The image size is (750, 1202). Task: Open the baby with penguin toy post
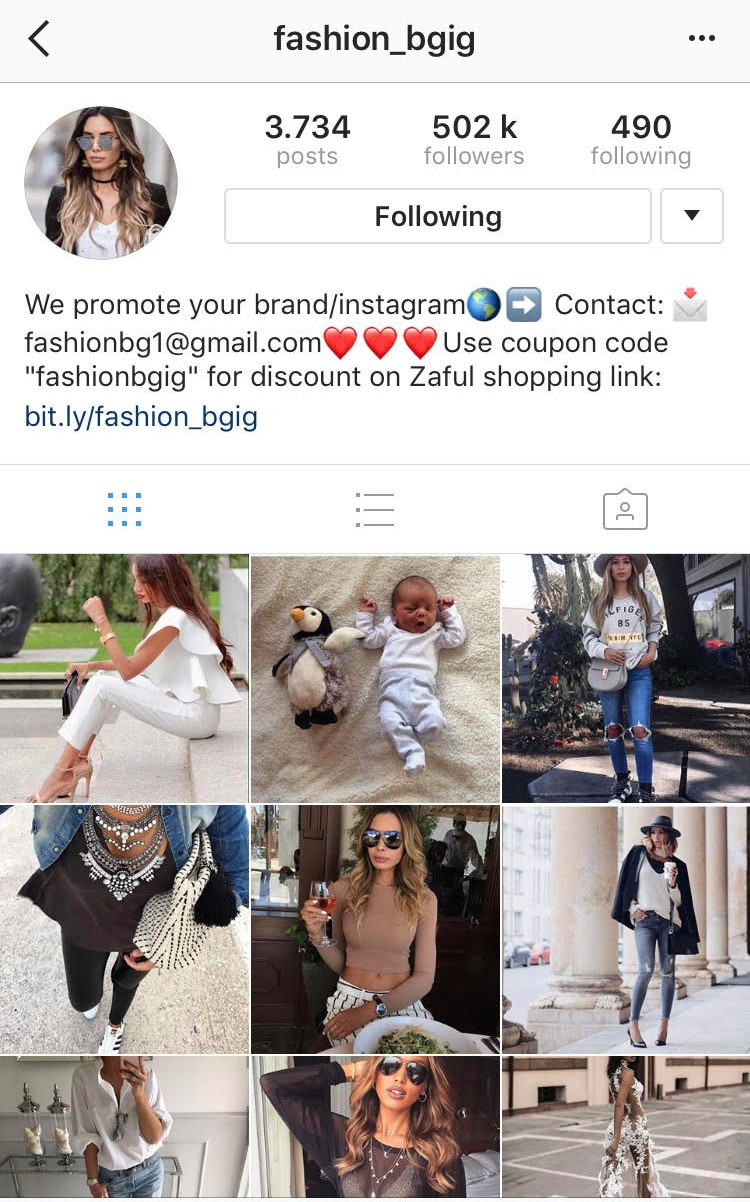tap(375, 678)
